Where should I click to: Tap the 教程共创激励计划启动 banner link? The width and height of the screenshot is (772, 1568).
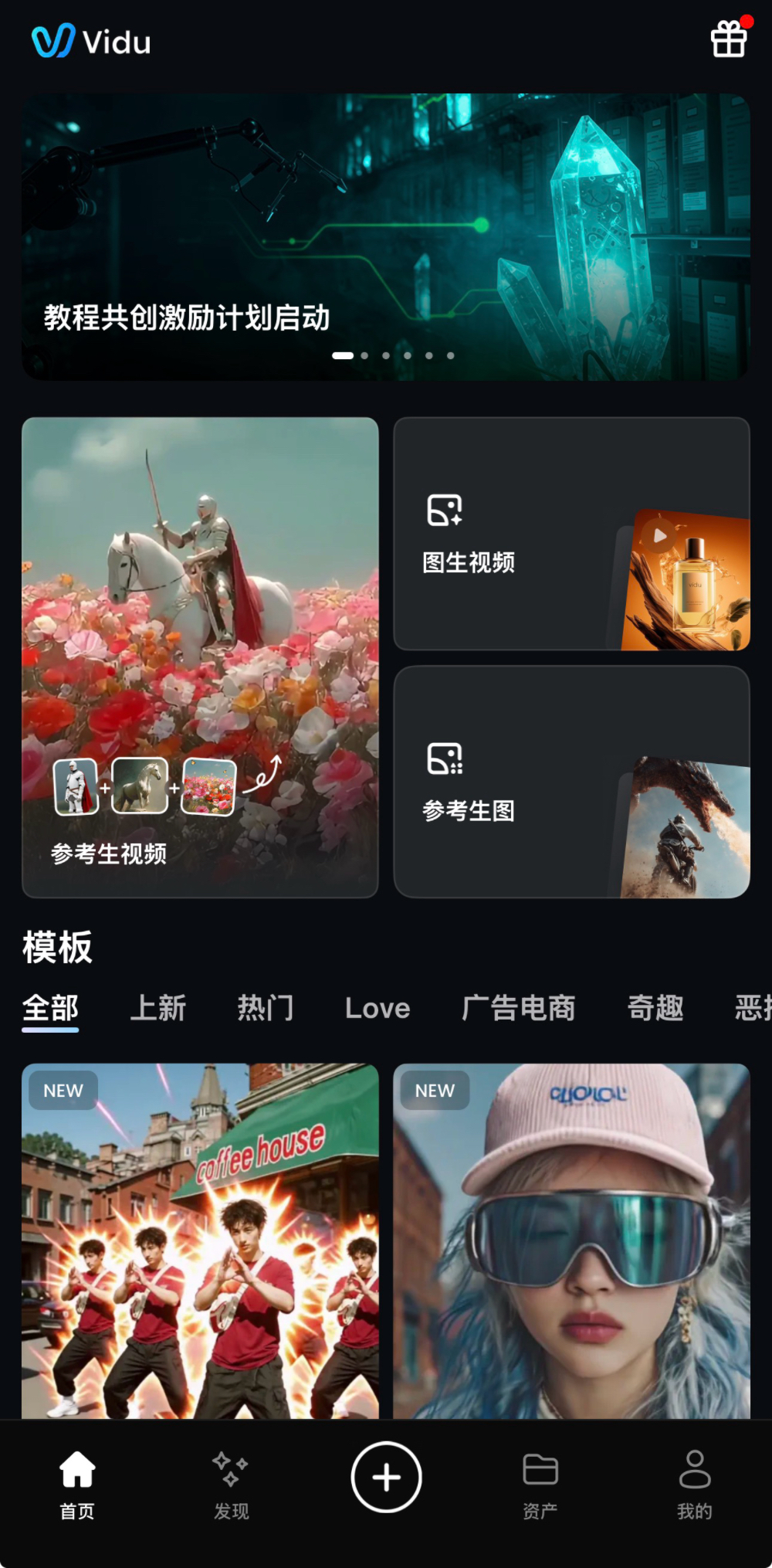[187, 317]
